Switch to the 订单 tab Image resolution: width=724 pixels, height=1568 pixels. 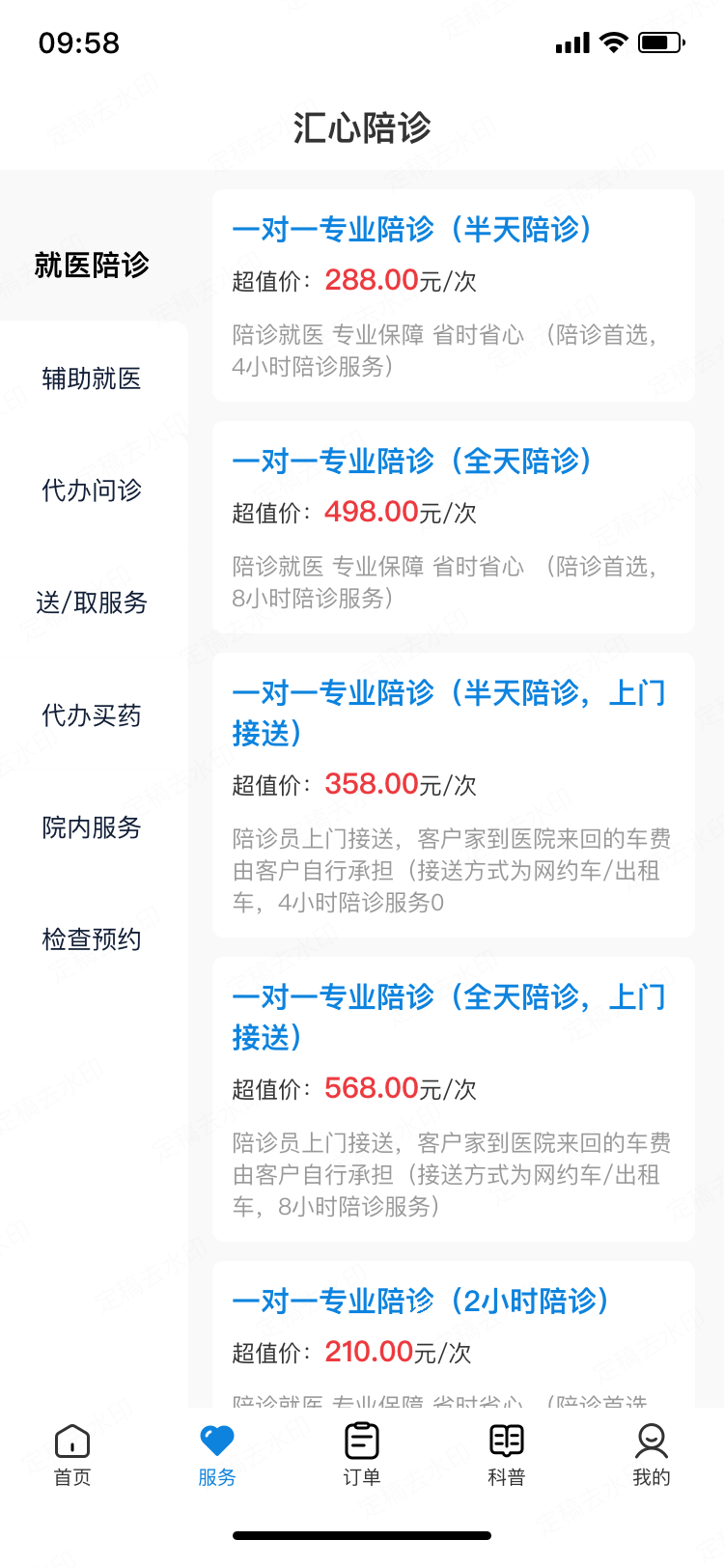(x=362, y=1454)
